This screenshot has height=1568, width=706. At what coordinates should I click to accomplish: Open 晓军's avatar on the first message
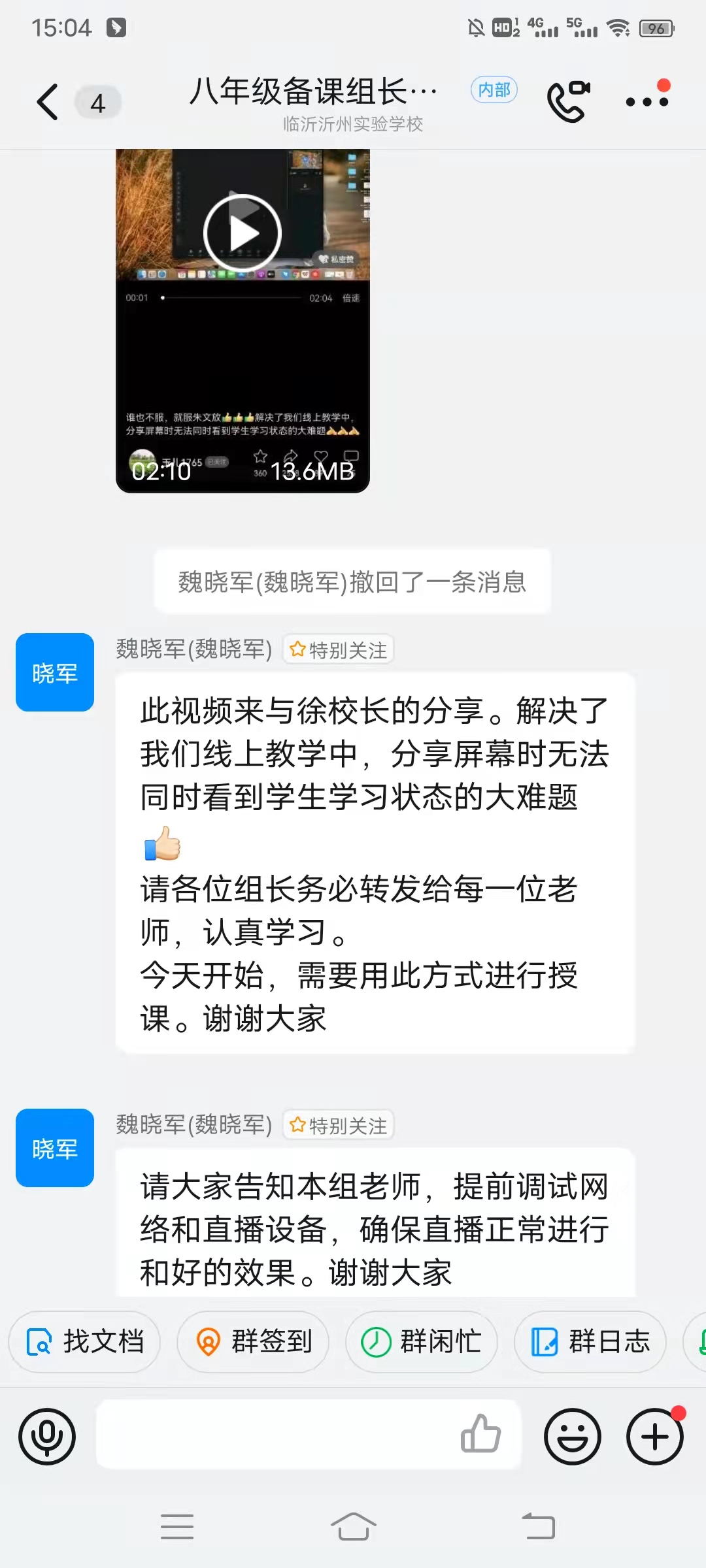tap(55, 672)
